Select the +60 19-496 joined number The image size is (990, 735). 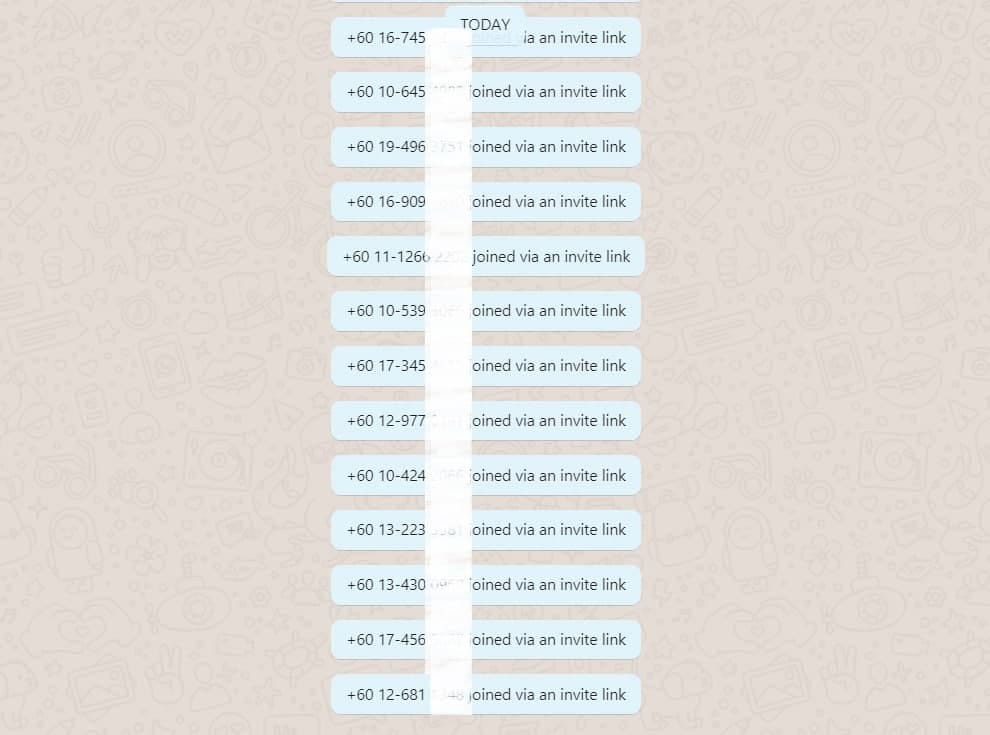point(387,147)
